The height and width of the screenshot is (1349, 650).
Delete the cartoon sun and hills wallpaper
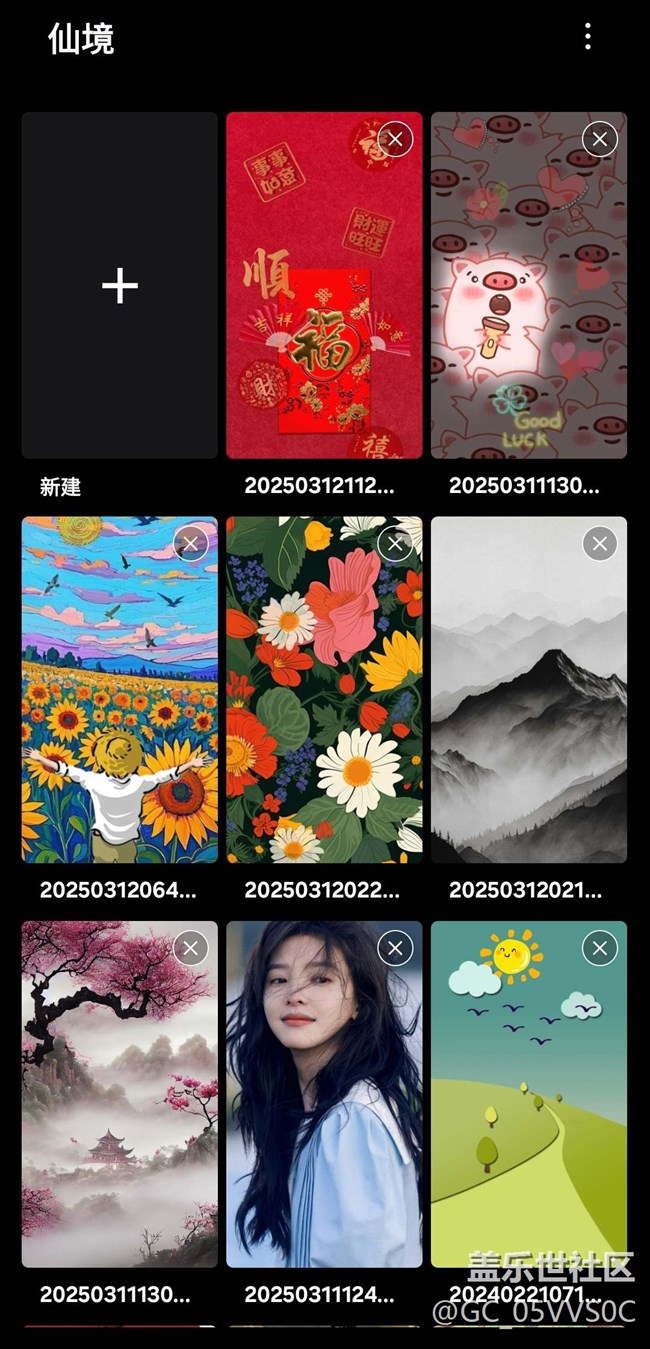(600, 948)
